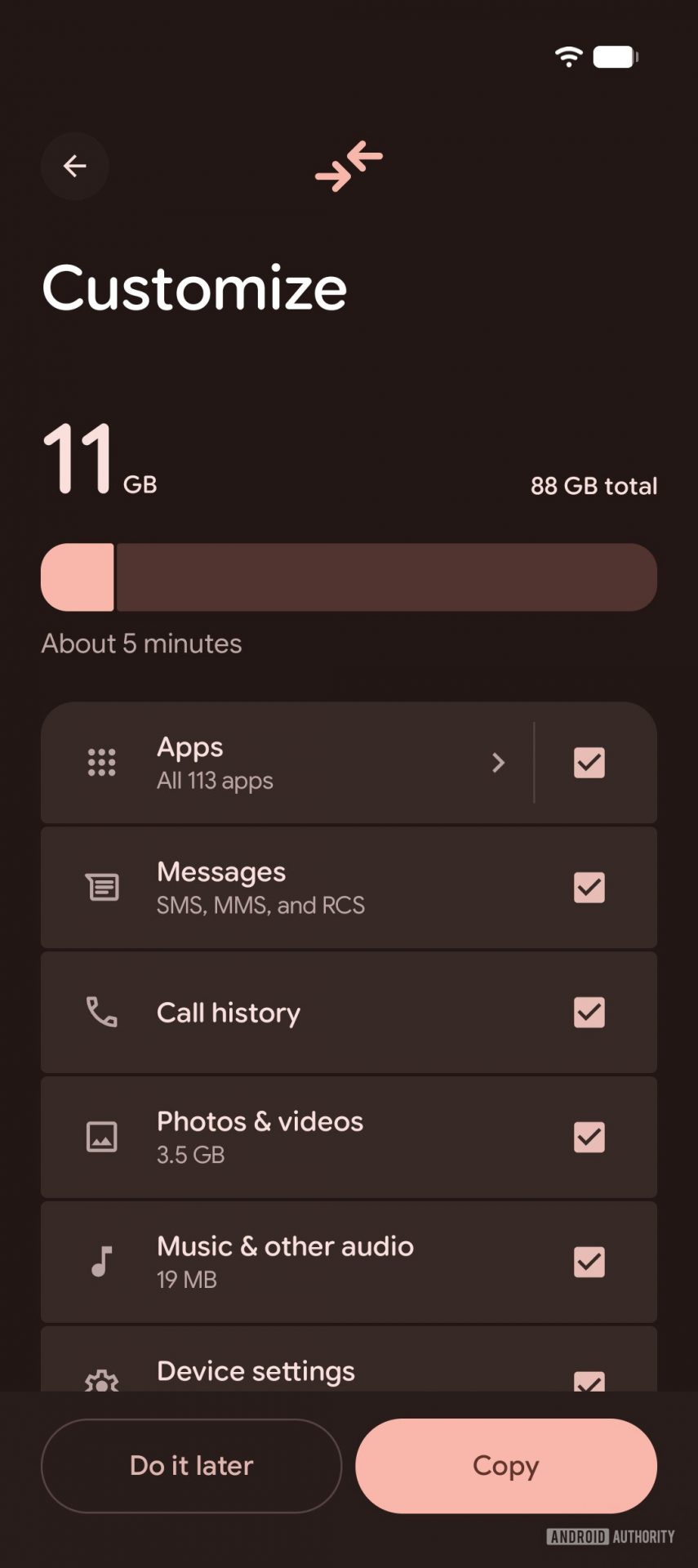The height and width of the screenshot is (1568, 698).
Task: Deselect Music & other audio
Action: (589, 1263)
